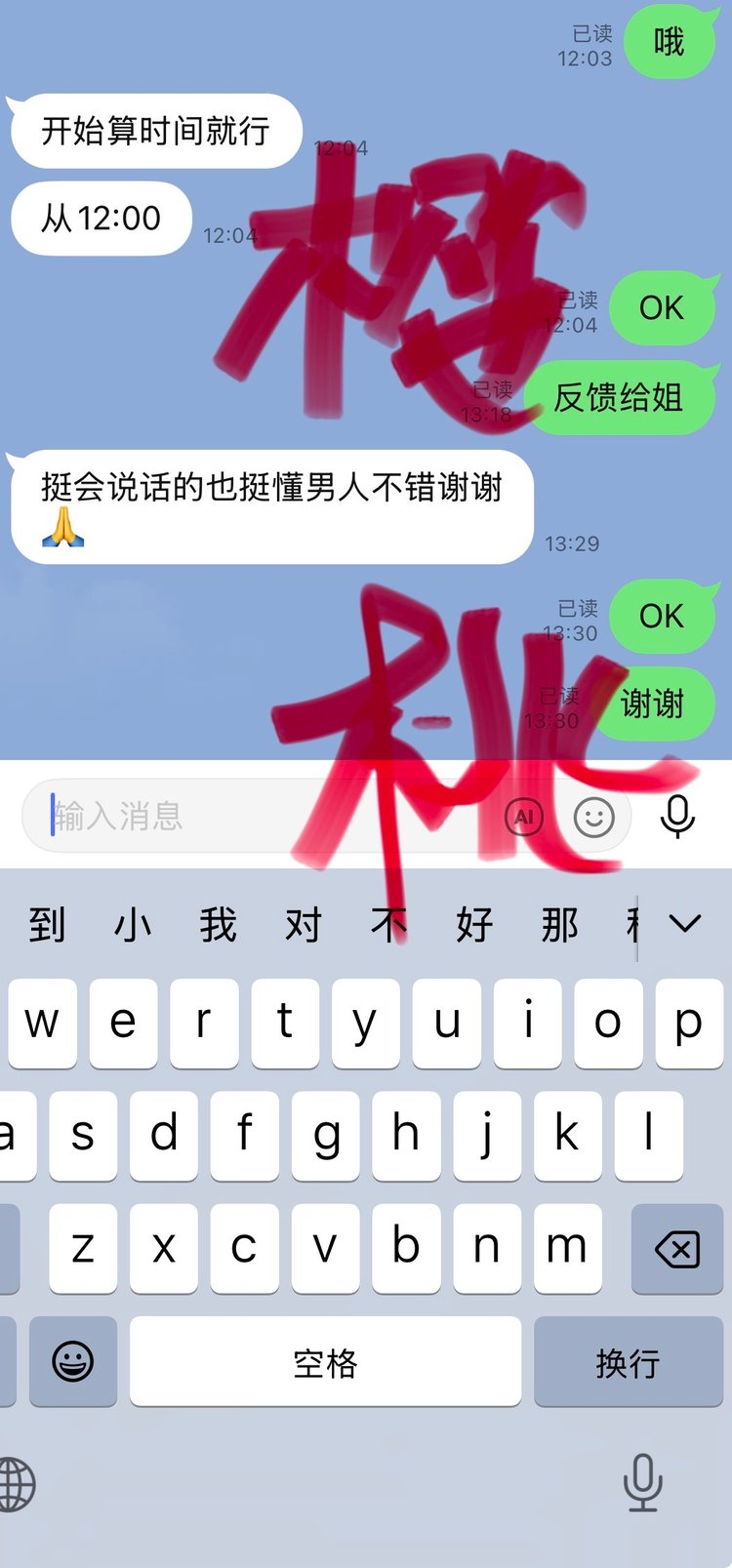Select the suggested word 那

coord(559,924)
